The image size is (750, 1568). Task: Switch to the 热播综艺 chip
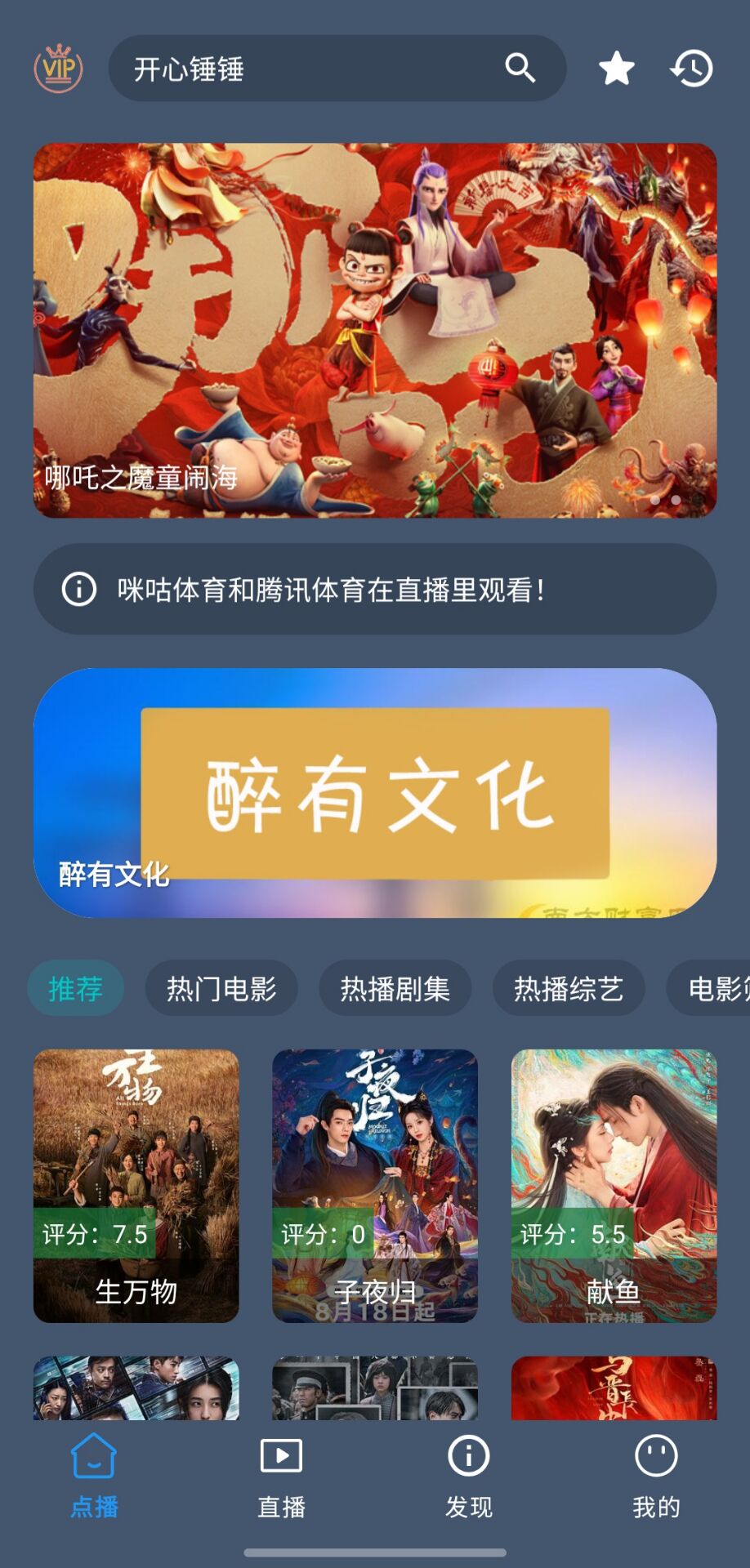(x=569, y=988)
